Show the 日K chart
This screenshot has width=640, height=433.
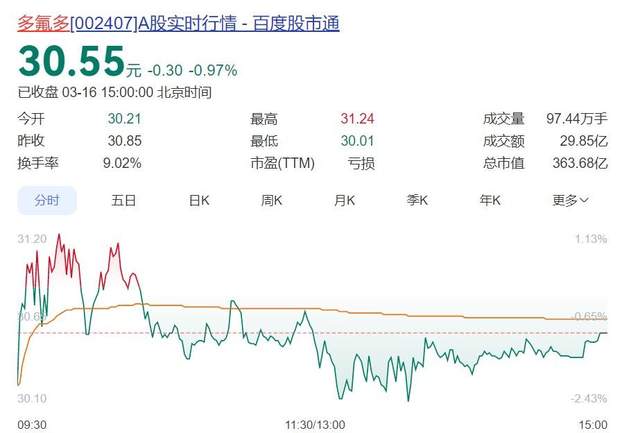(x=199, y=200)
